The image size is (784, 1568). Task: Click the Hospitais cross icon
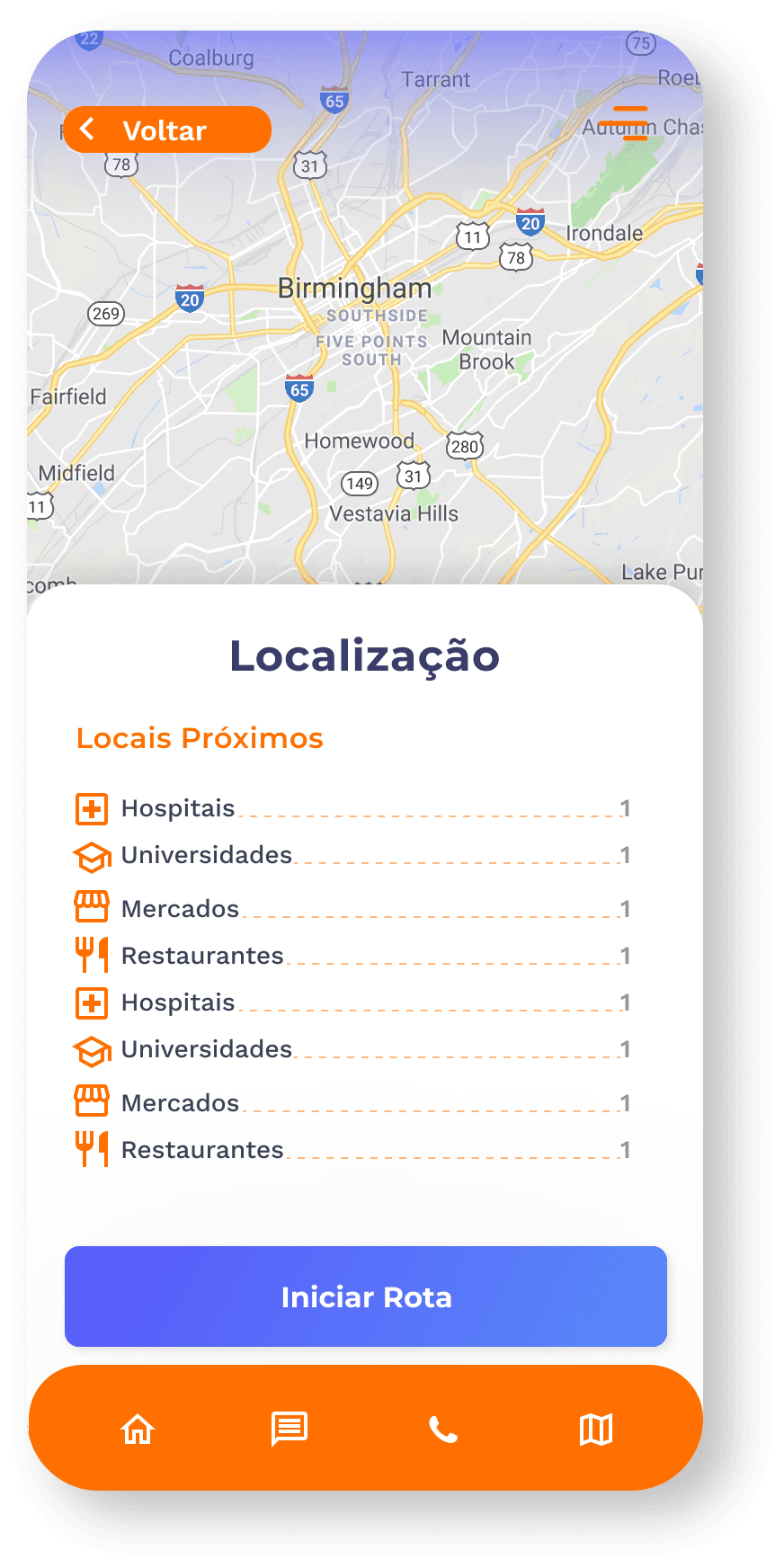(x=90, y=807)
